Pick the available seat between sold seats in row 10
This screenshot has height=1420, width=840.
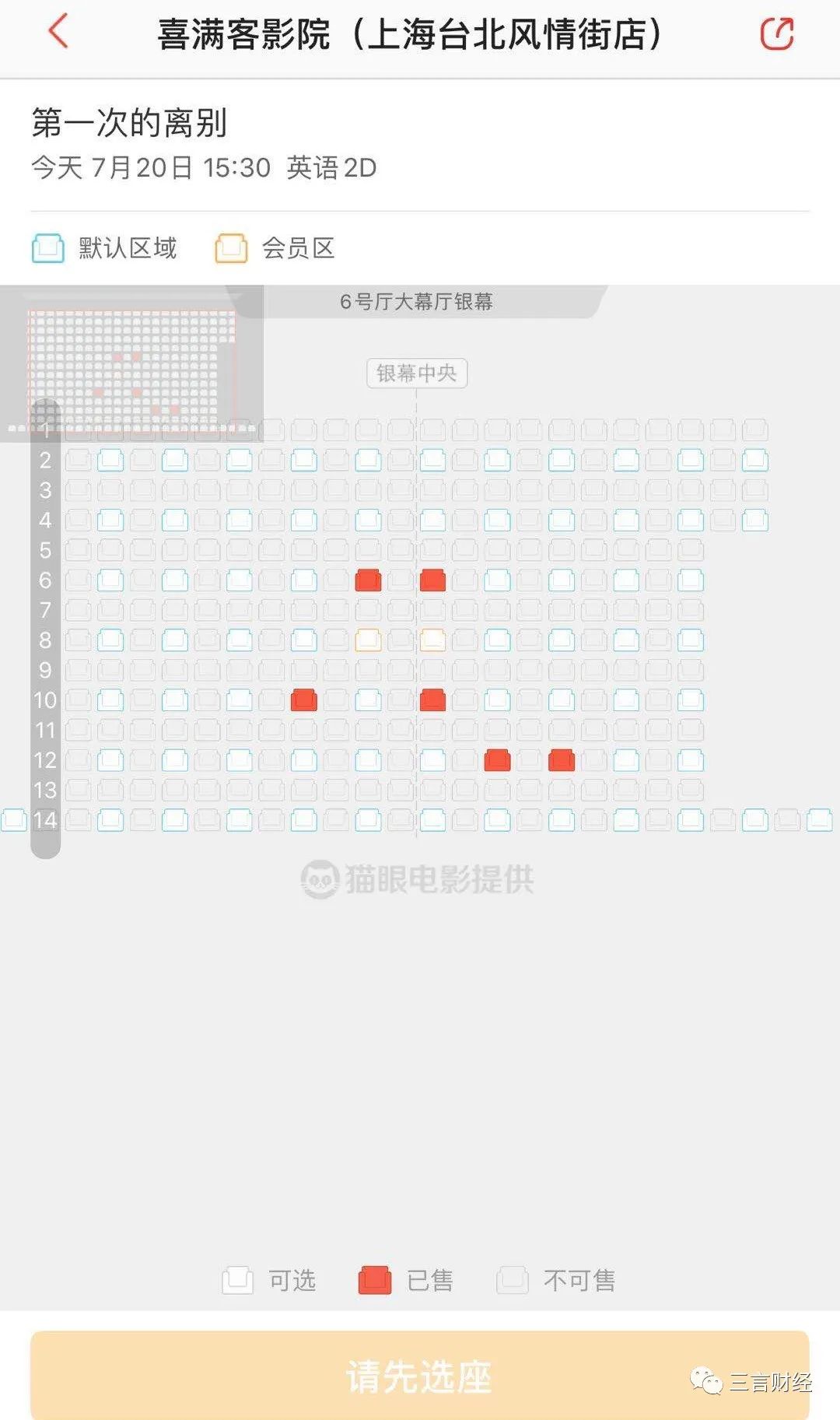pos(368,700)
